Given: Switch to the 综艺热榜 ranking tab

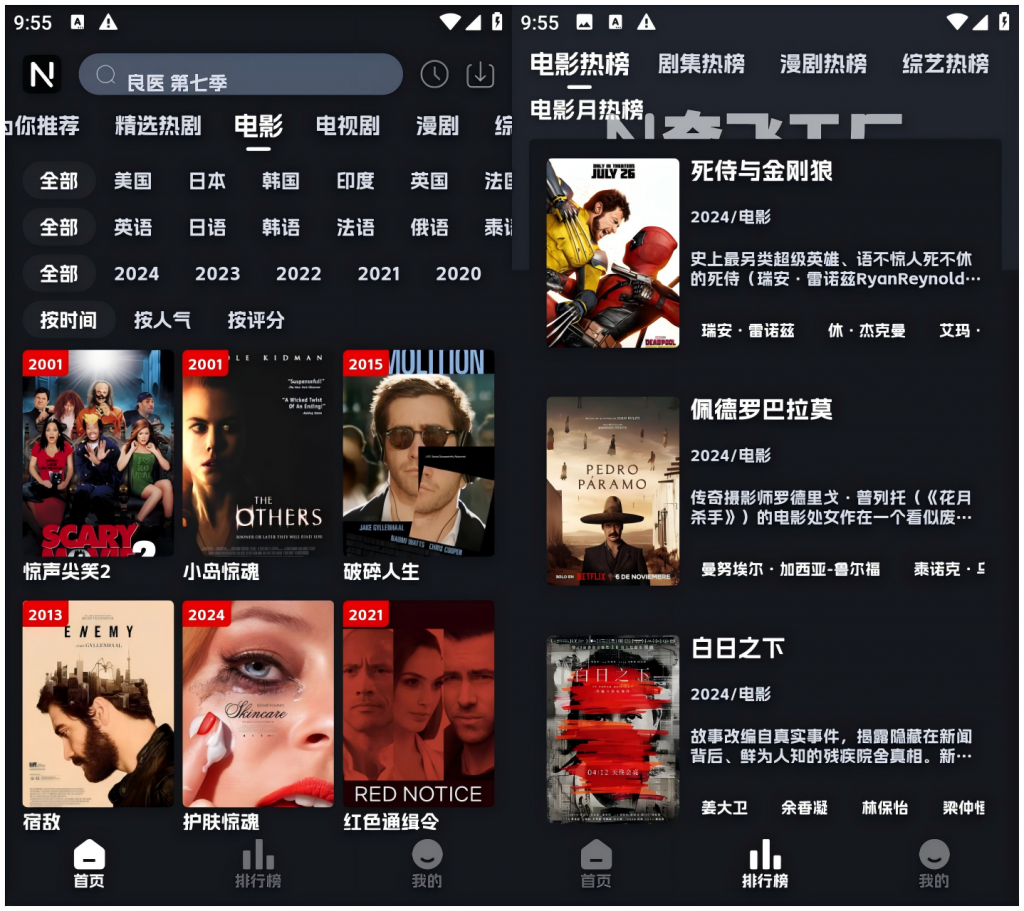Looking at the screenshot, I should click(x=945, y=64).
